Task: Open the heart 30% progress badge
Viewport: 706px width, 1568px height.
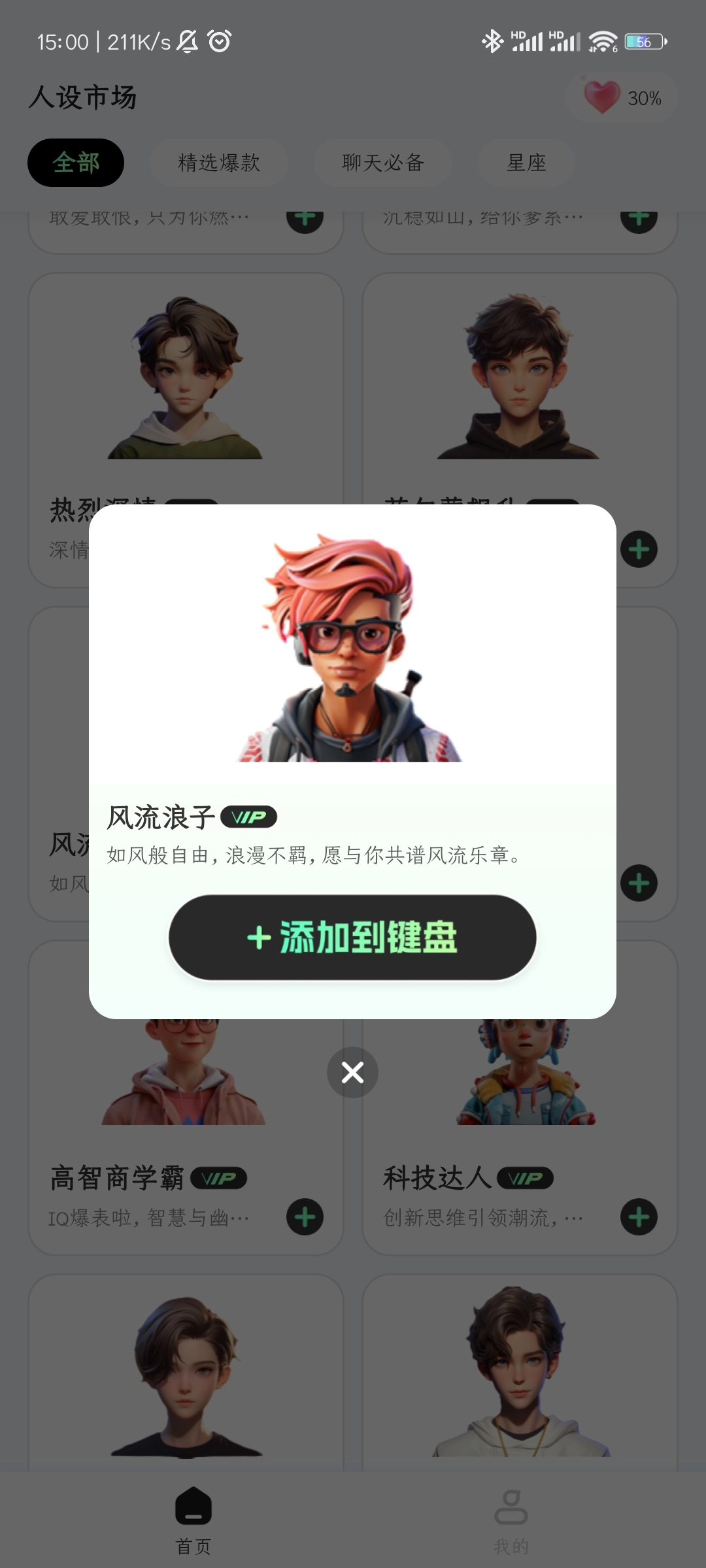Action: coord(622,98)
